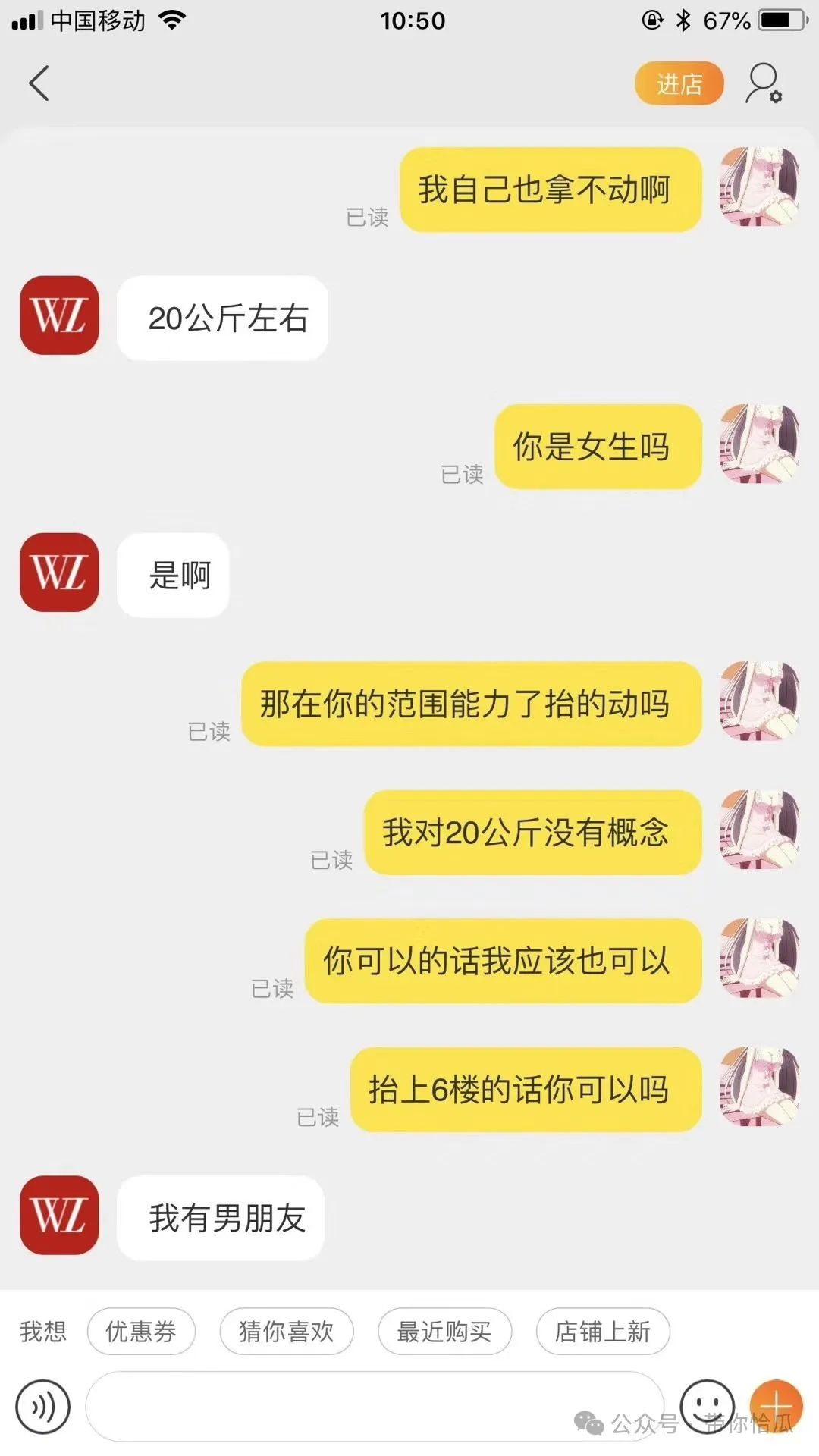Open the plus attachments menu

click(x=777, y=1405)
